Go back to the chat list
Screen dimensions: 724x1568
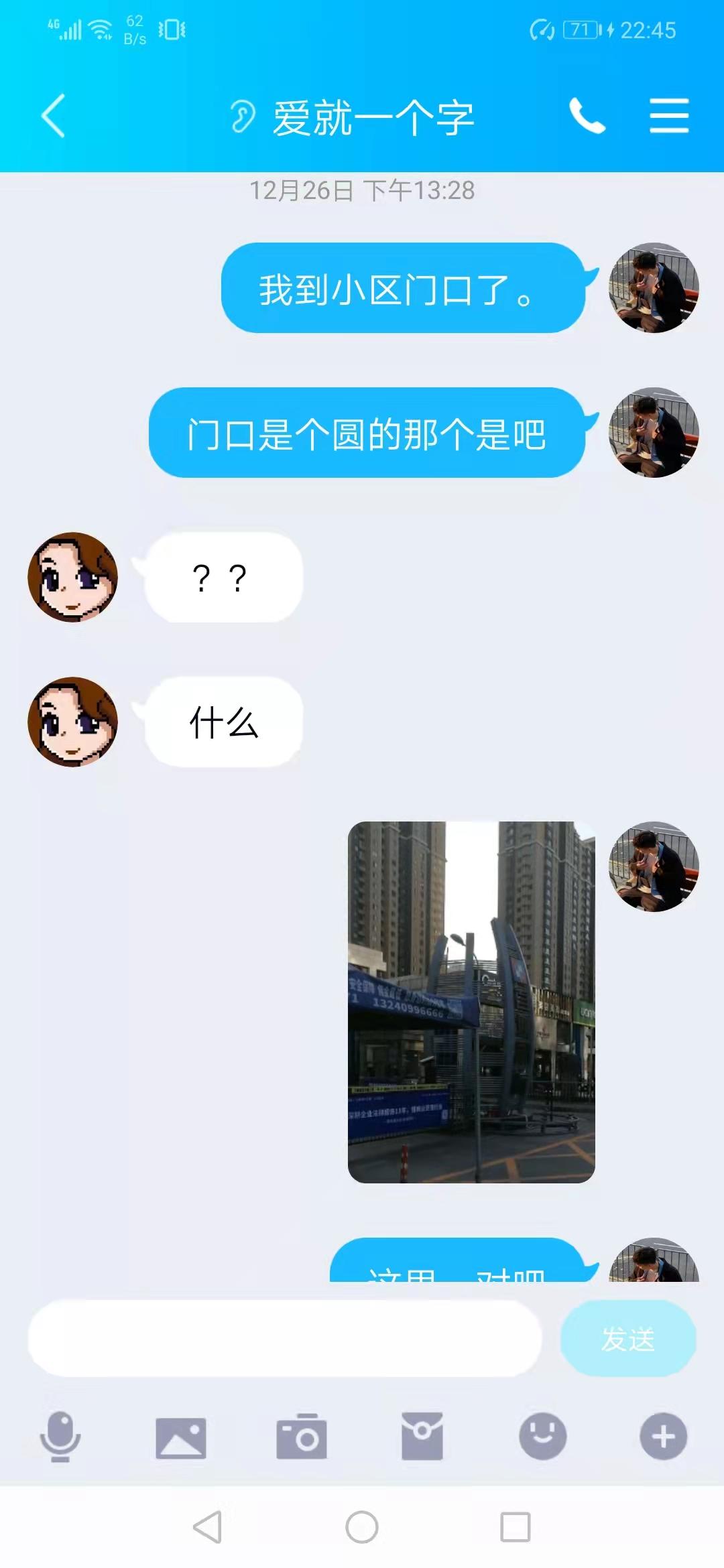(54, 116)
